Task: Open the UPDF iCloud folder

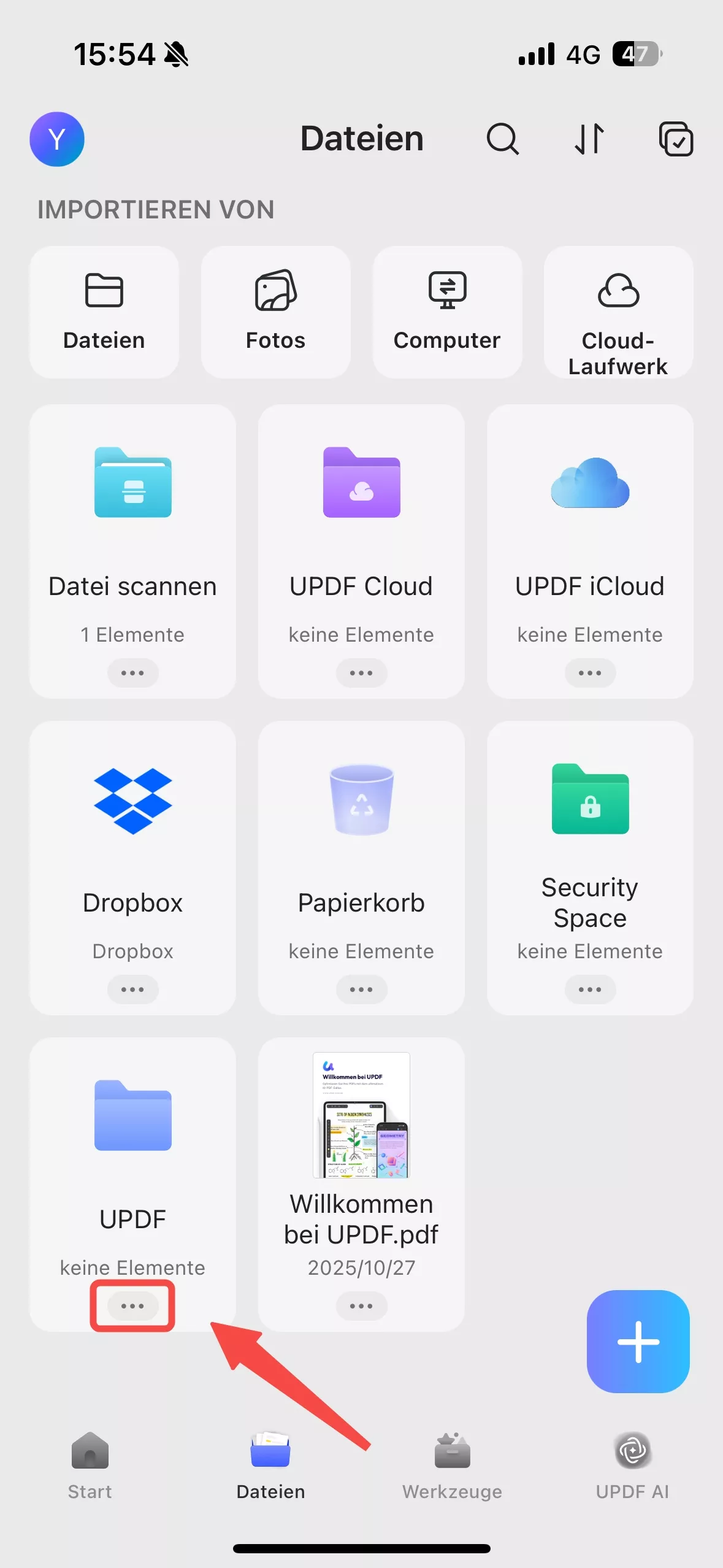Action: click(590, 528)
